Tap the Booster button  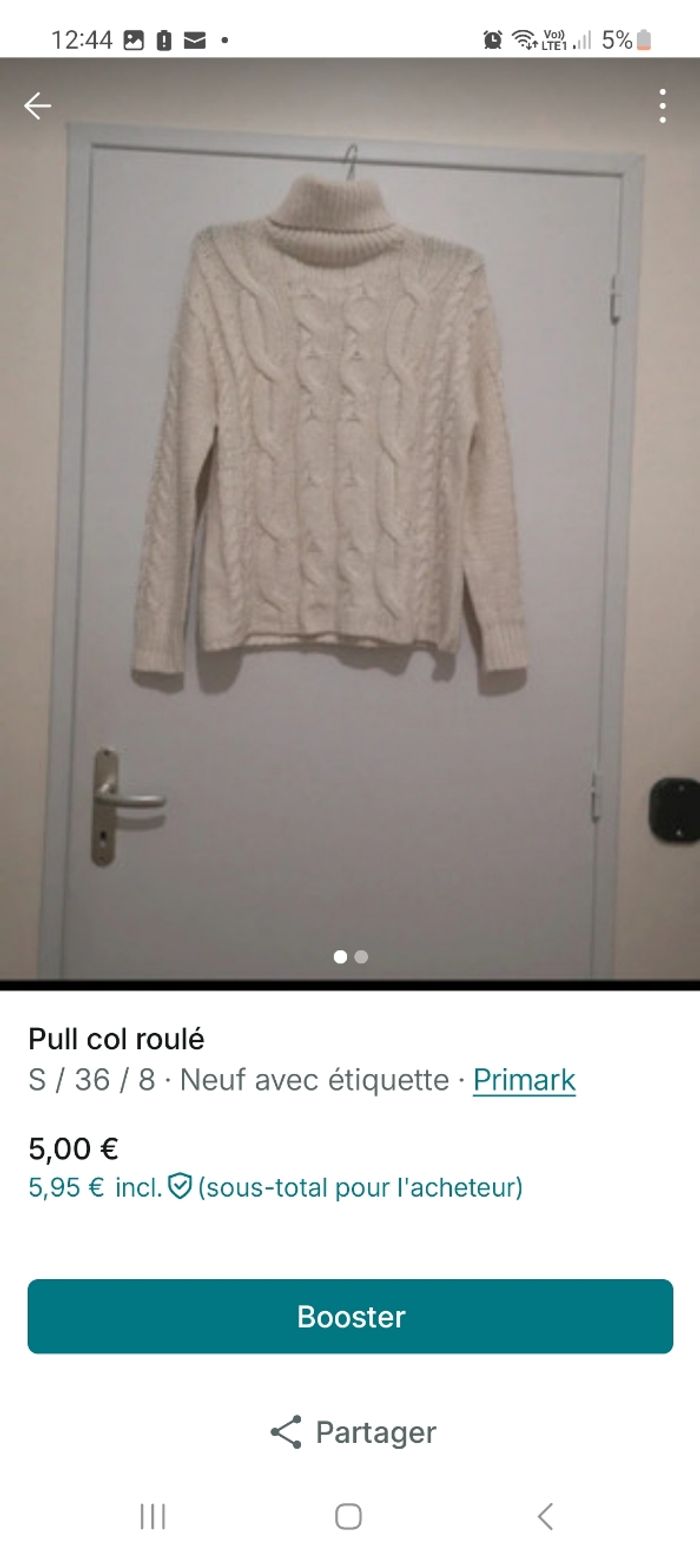[350, 1316]
